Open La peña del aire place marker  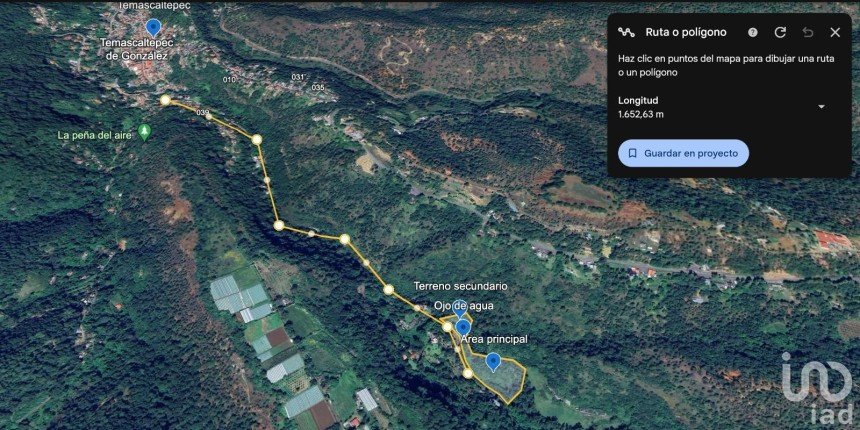pyautogui.click(x=145, y=131)
